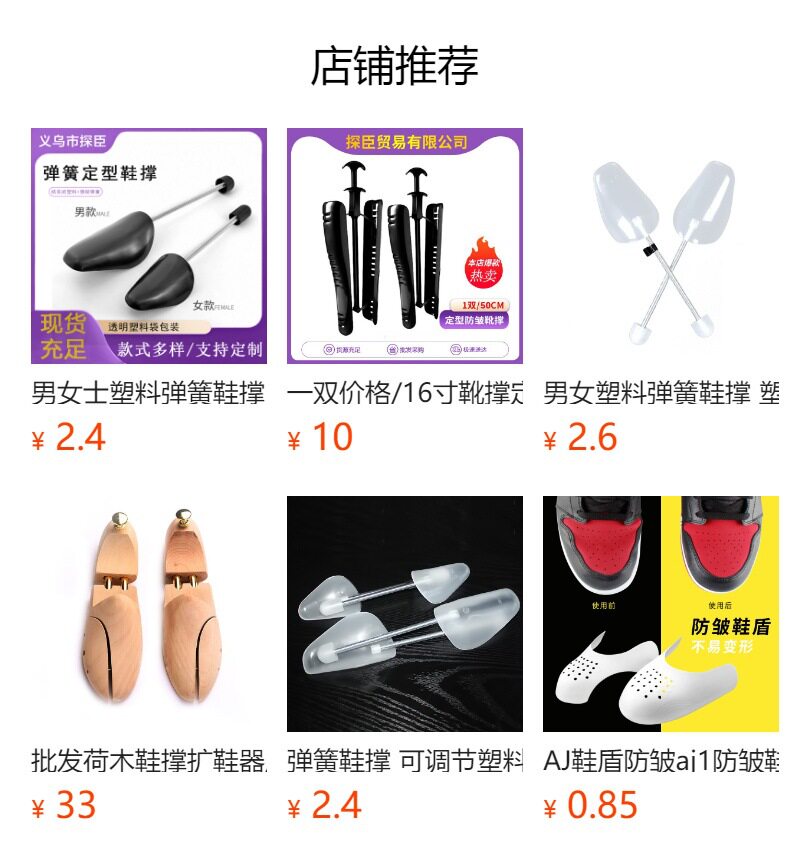Open the 男女士塑料弹簧鞋撑 product priced ¥2.4

148,246
